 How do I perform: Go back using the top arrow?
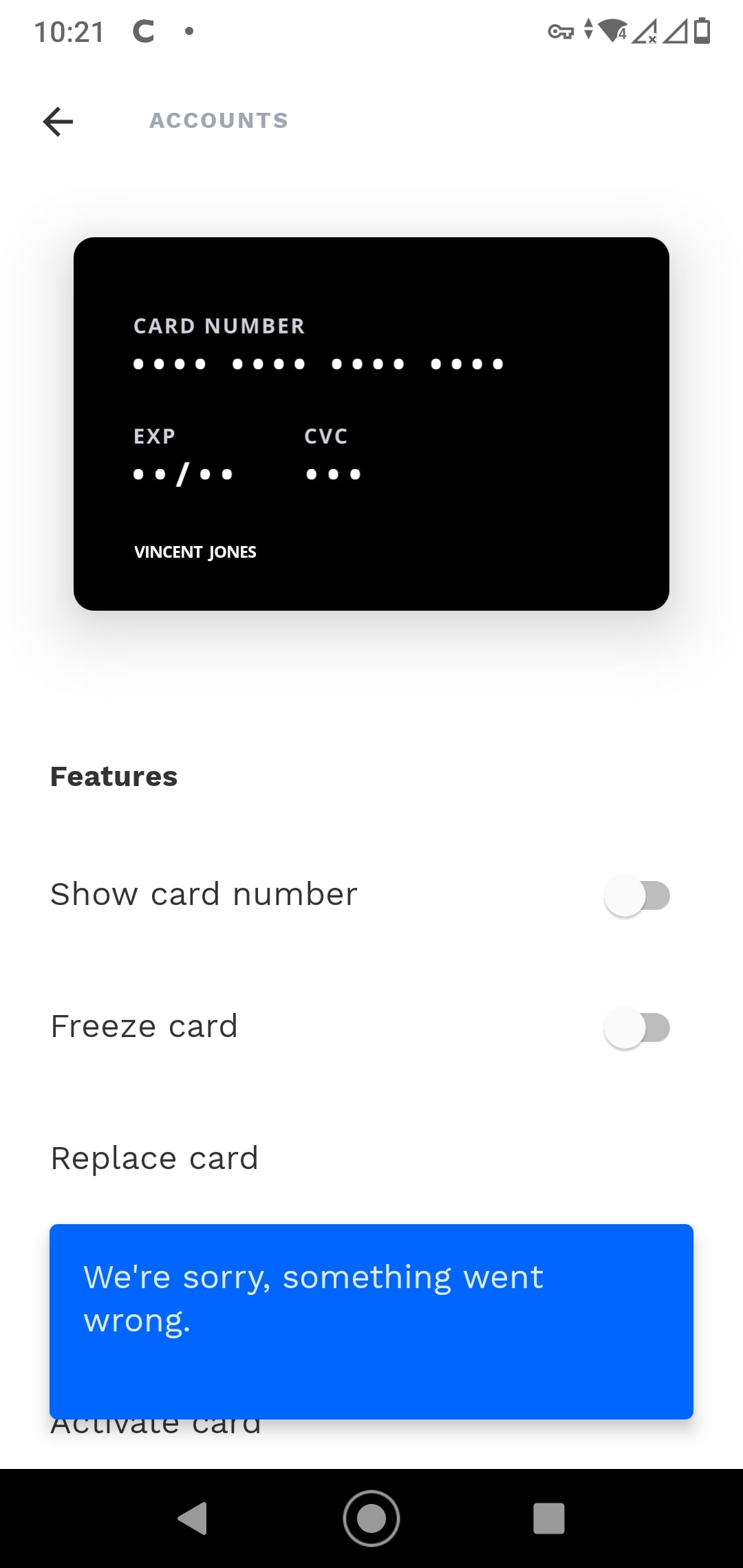click(58, 122)
